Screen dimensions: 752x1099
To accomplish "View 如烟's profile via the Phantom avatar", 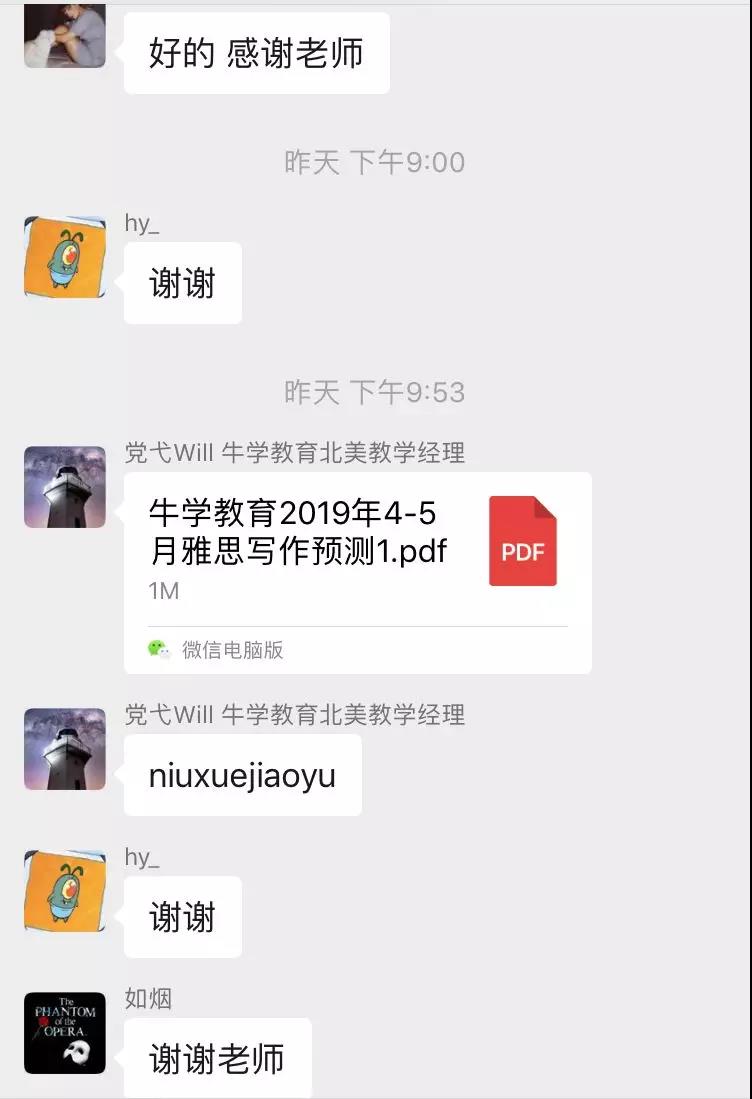I will coord(65,1032).
